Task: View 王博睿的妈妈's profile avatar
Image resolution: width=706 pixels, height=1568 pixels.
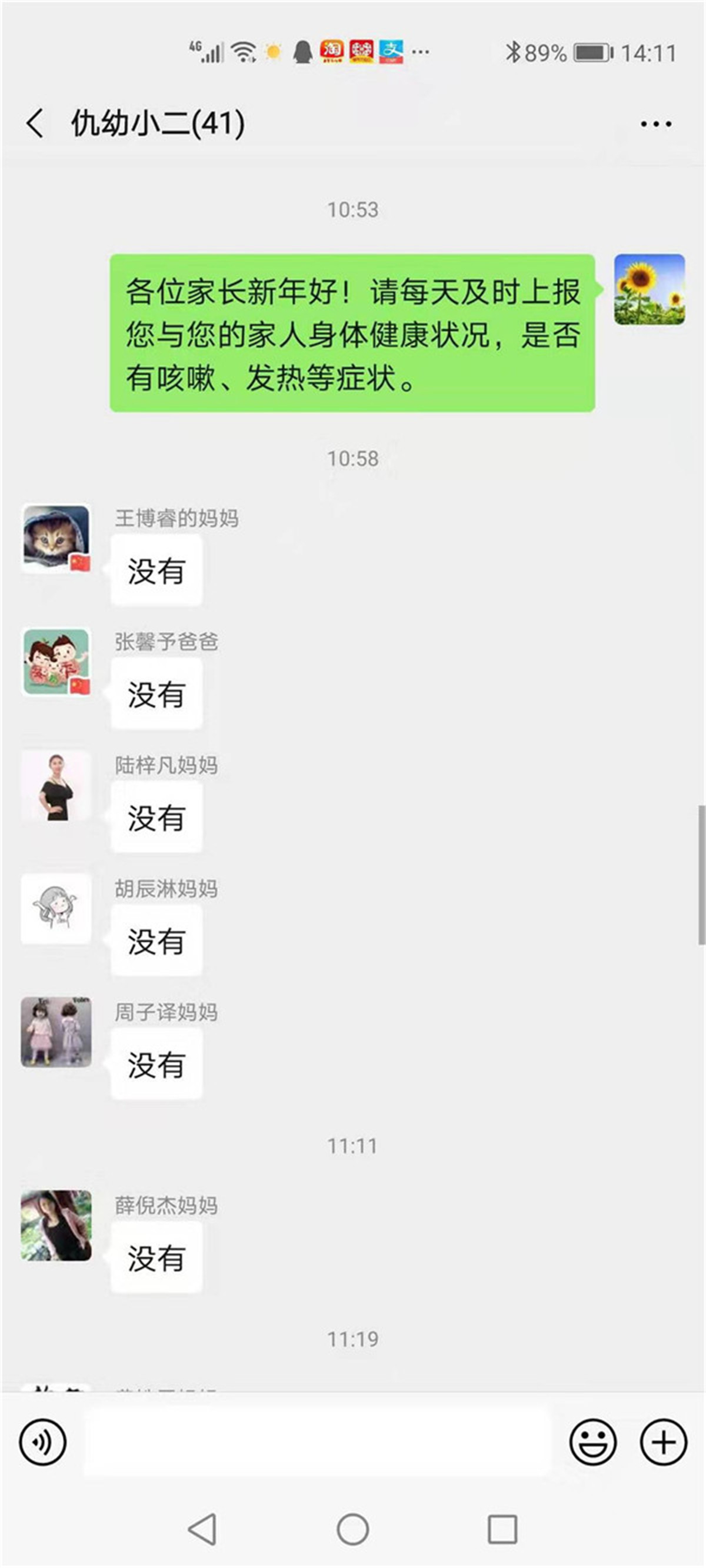Action: (x=56, y=539)
